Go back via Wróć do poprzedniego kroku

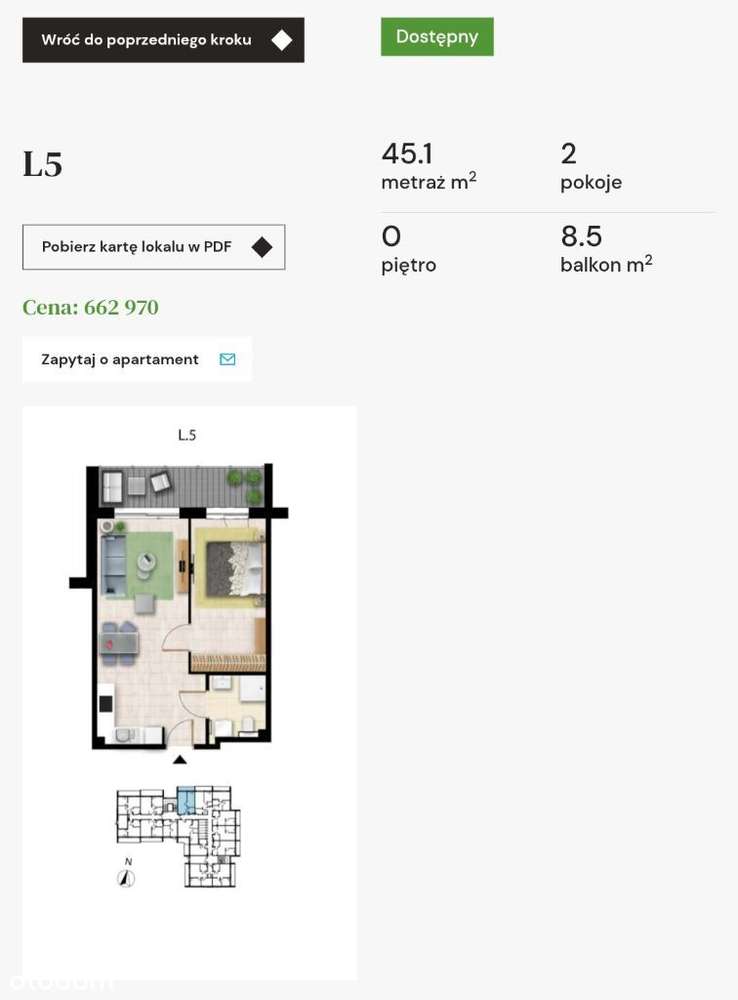click(163, 40)
